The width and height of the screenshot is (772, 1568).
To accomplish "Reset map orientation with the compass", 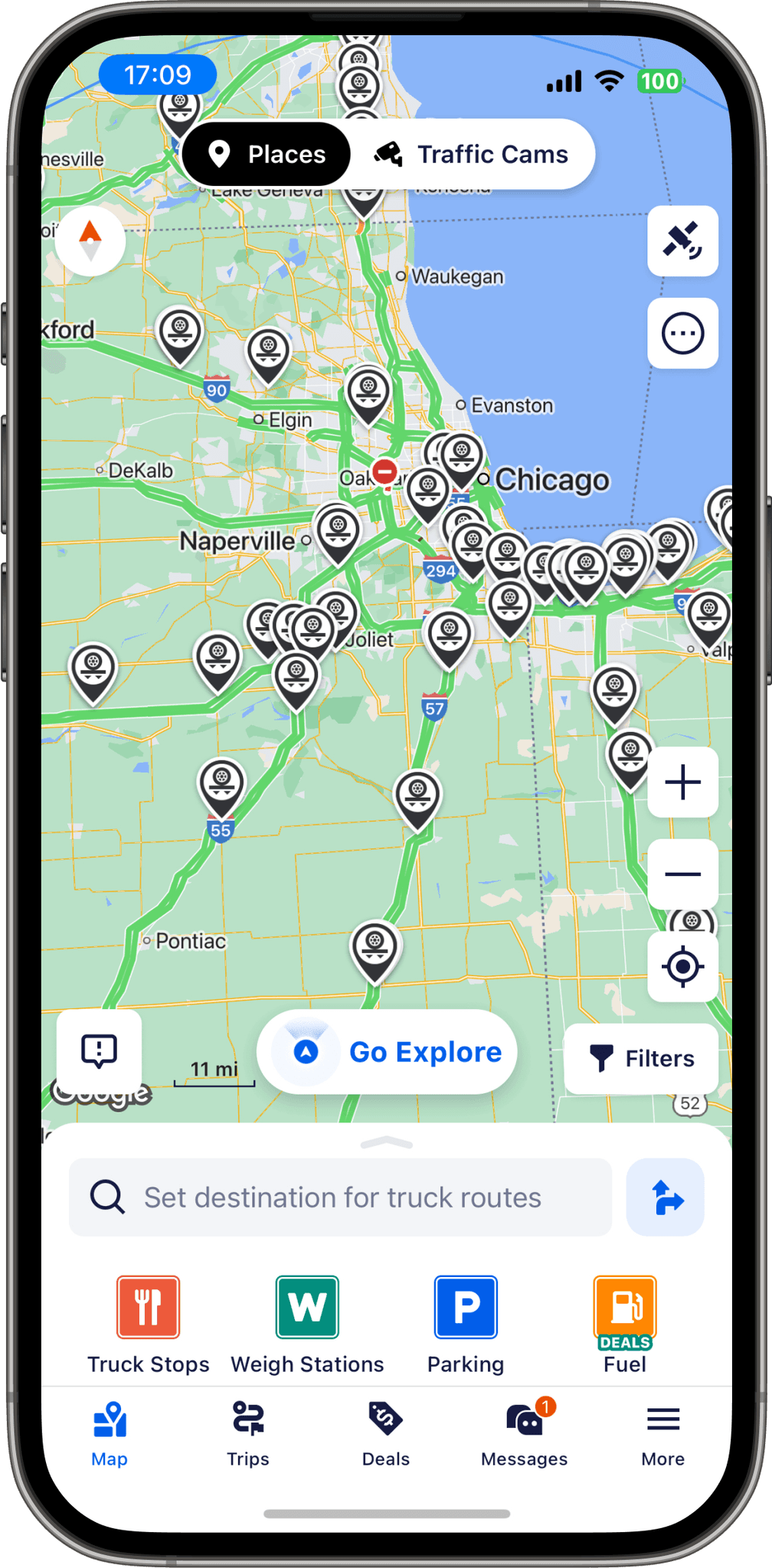I will [90, 241].
